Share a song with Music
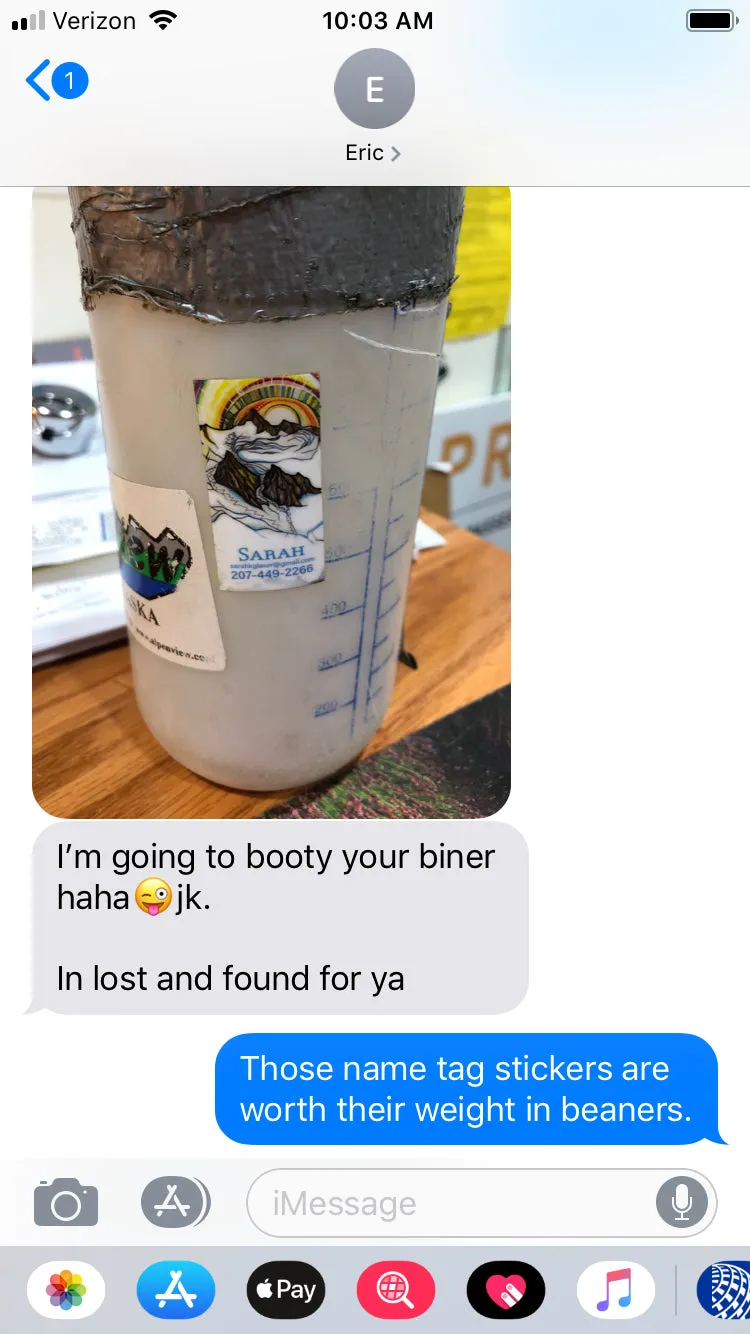The width and height of the screenshot is (750, 1334). [x=616, y=1290]
